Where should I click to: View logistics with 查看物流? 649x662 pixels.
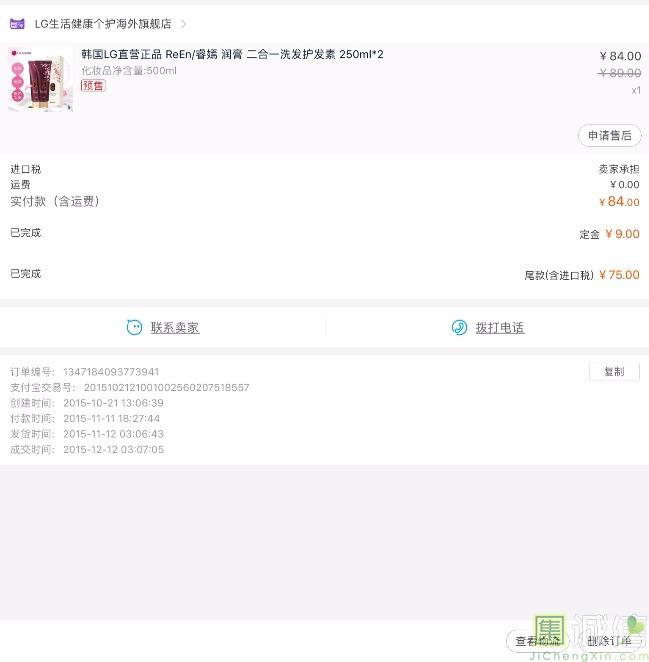[538, 641]
